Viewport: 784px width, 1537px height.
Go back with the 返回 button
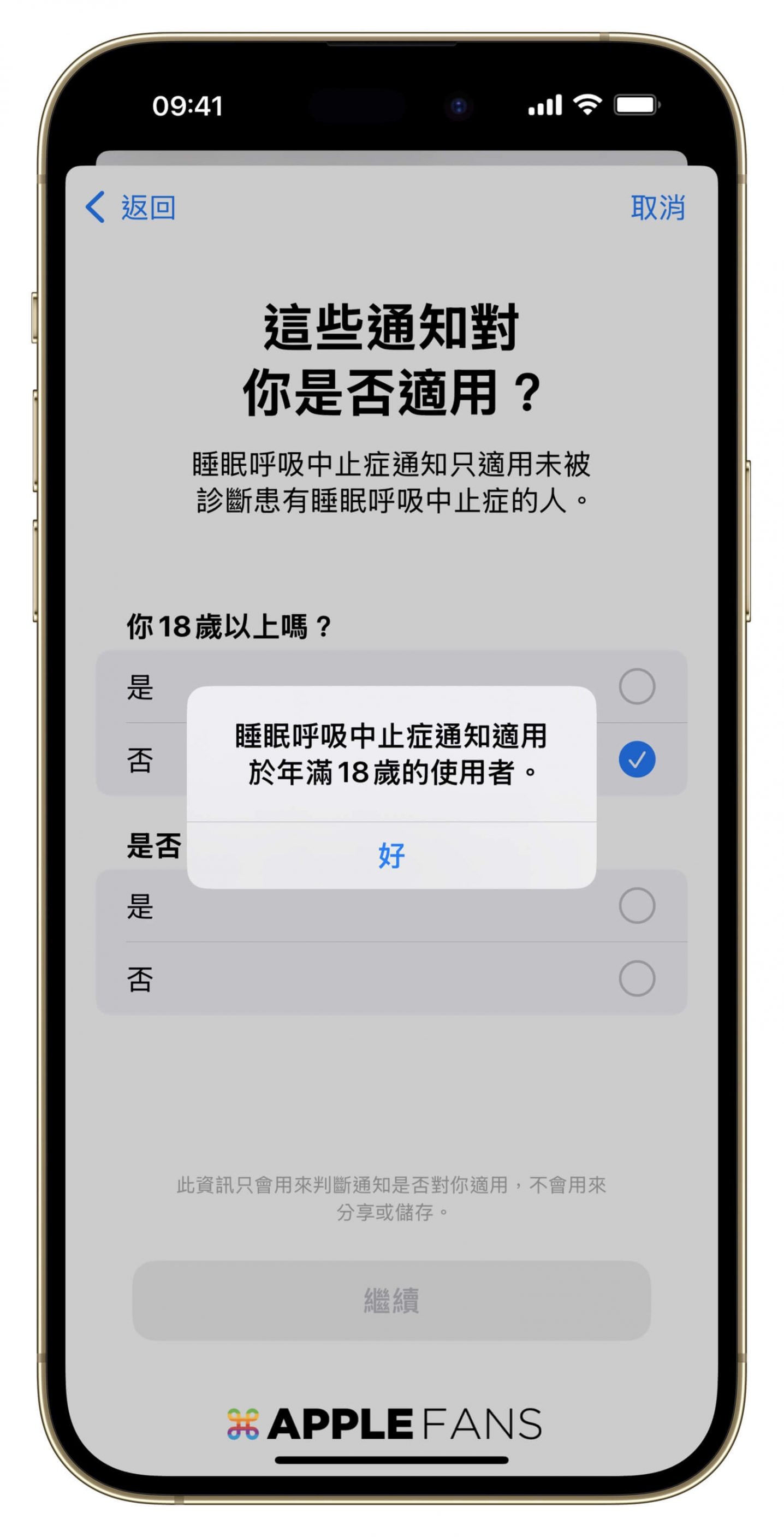pyautogui.click(x=131, y=207)
